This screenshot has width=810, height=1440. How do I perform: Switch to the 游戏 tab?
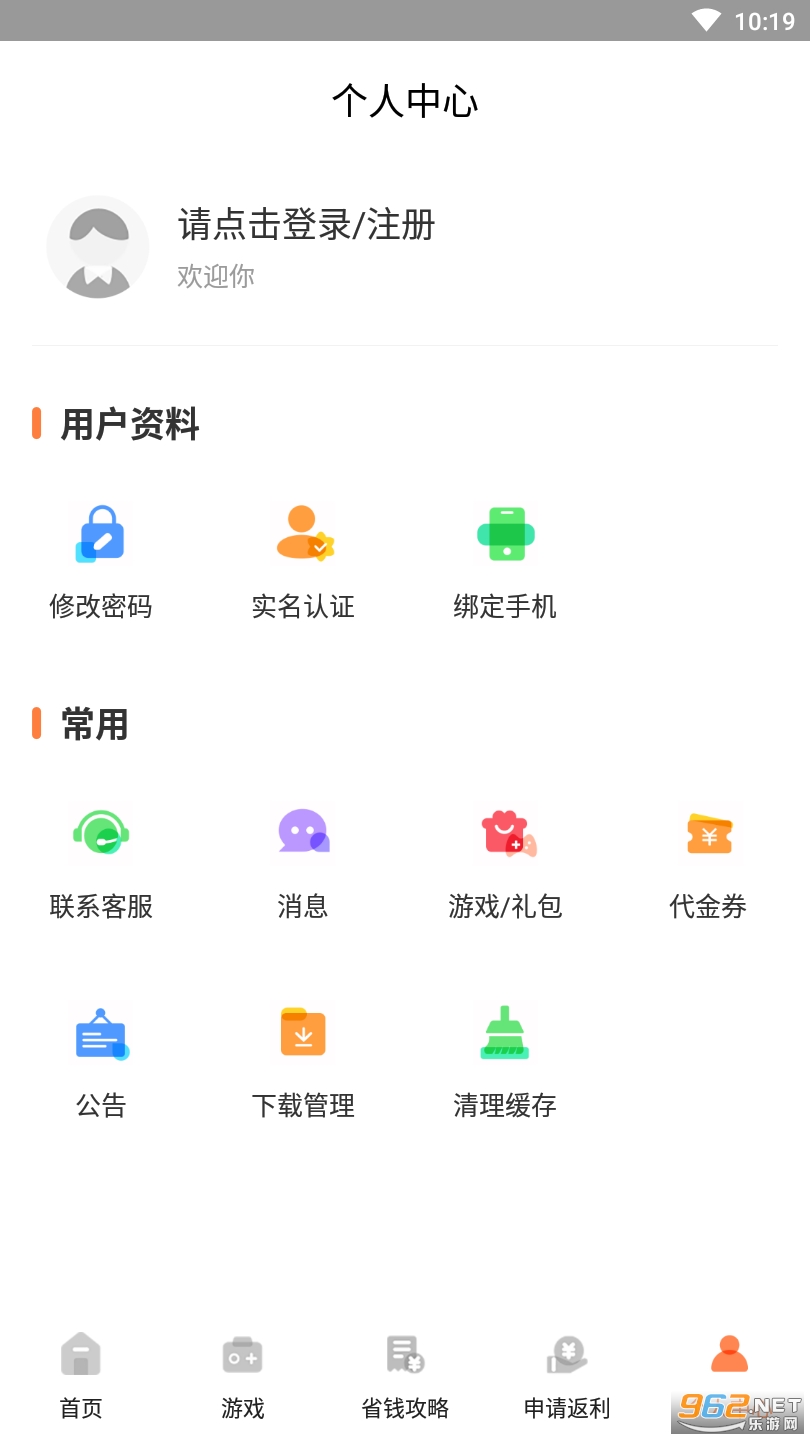pos(243,1376)
